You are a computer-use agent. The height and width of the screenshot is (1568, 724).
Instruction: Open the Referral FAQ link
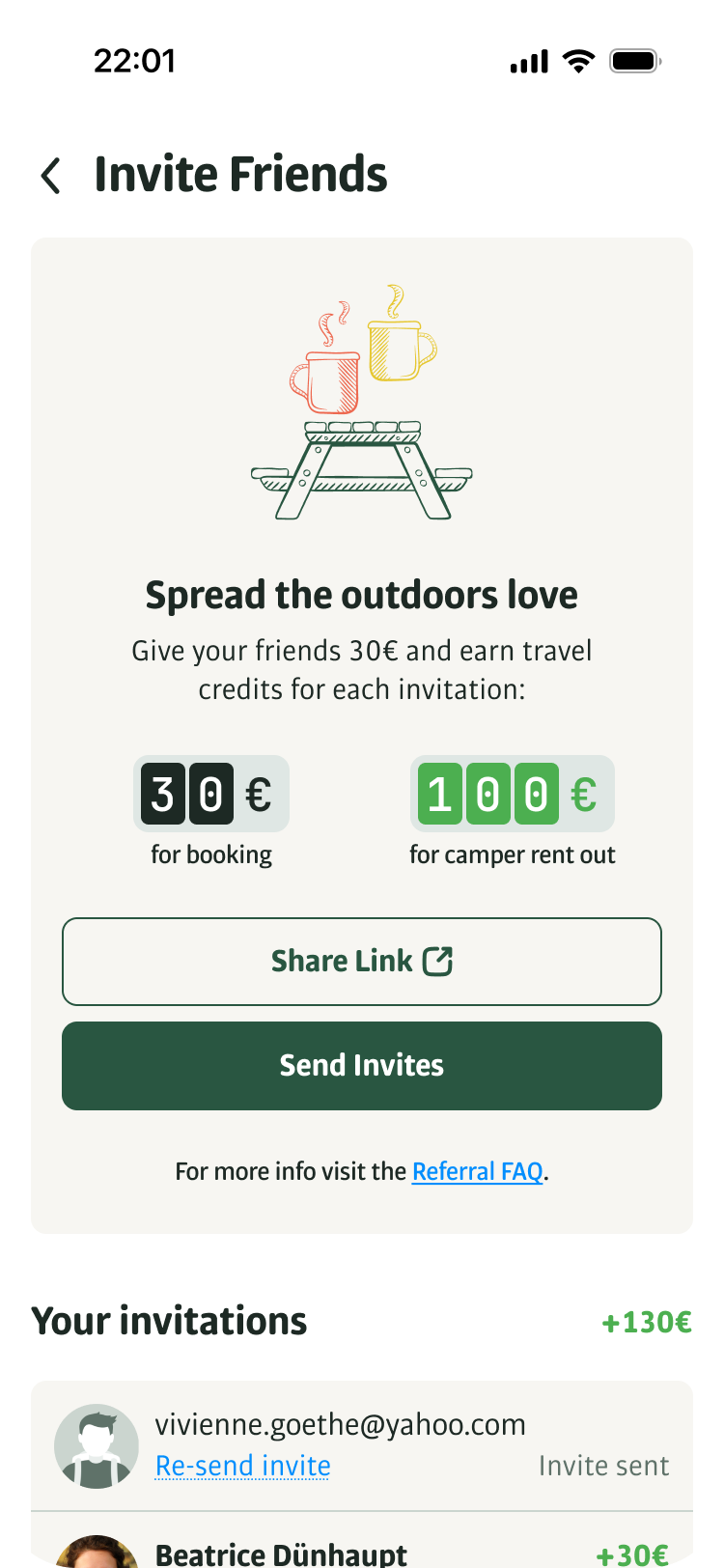[x=477, y=1171]
